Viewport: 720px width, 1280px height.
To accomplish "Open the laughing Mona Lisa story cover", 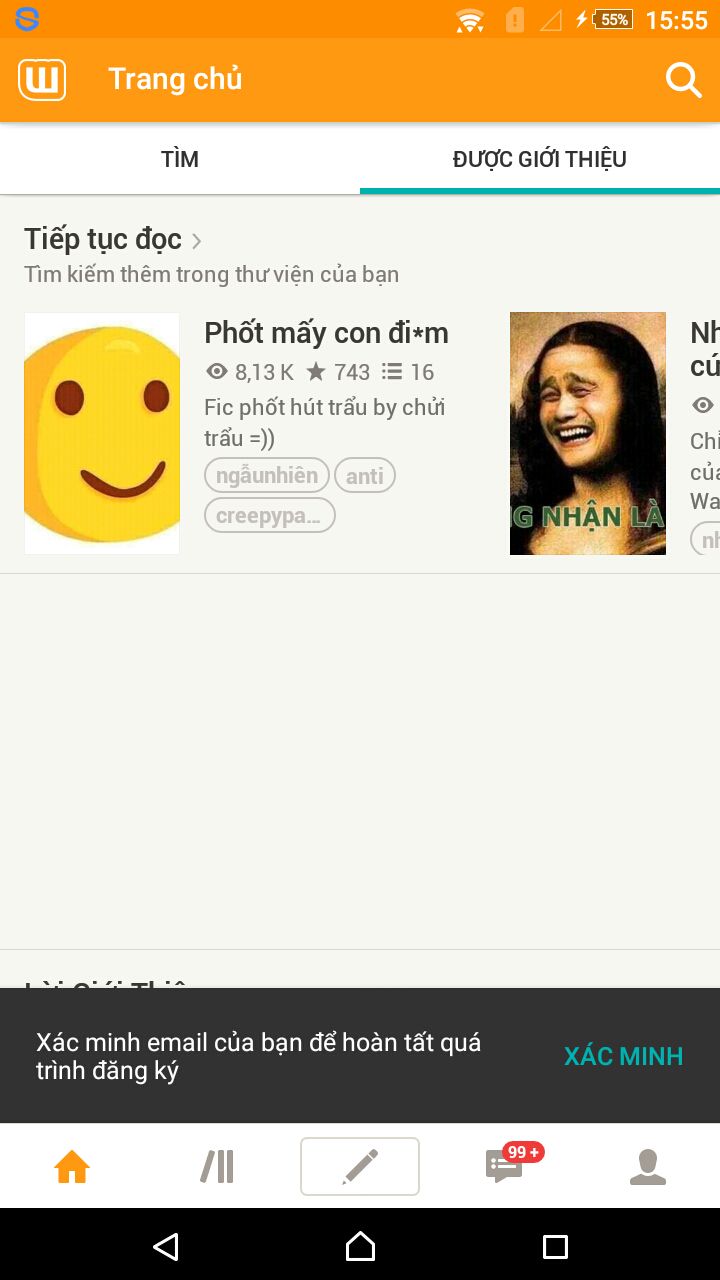I will pyautogui.click(x=588, y=433).
